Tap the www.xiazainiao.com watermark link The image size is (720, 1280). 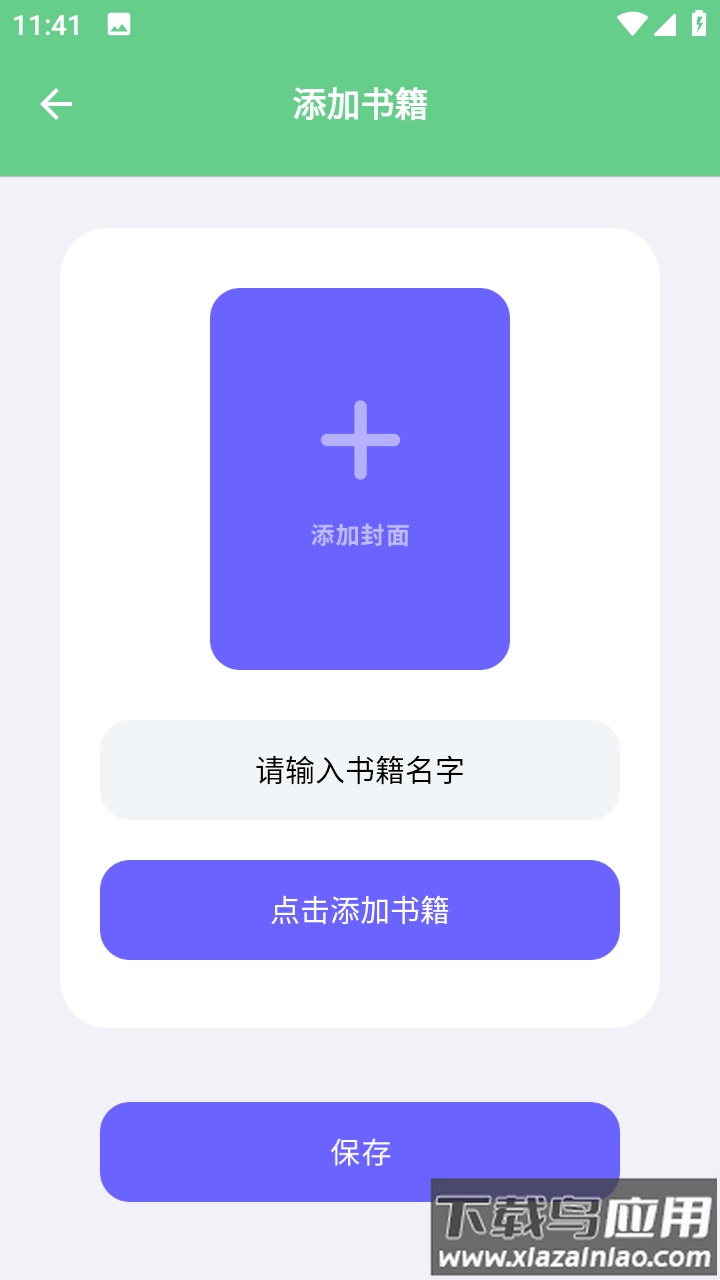coord(572,1255)
